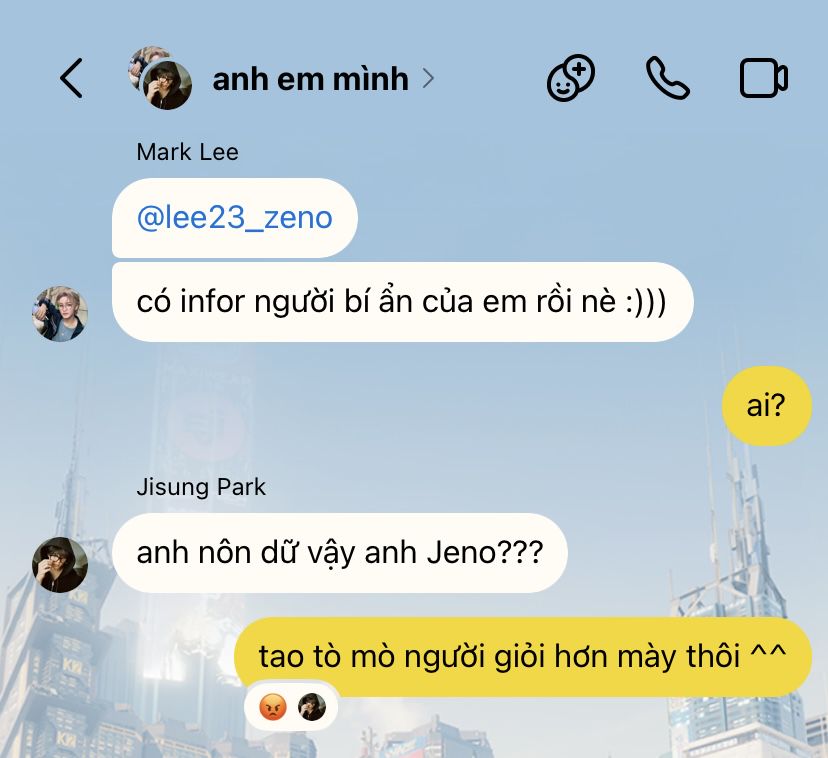The height and width of the screenshot is (758, 828).
Task: Start a voice call with the group
Action: click(x=668, y=78)
